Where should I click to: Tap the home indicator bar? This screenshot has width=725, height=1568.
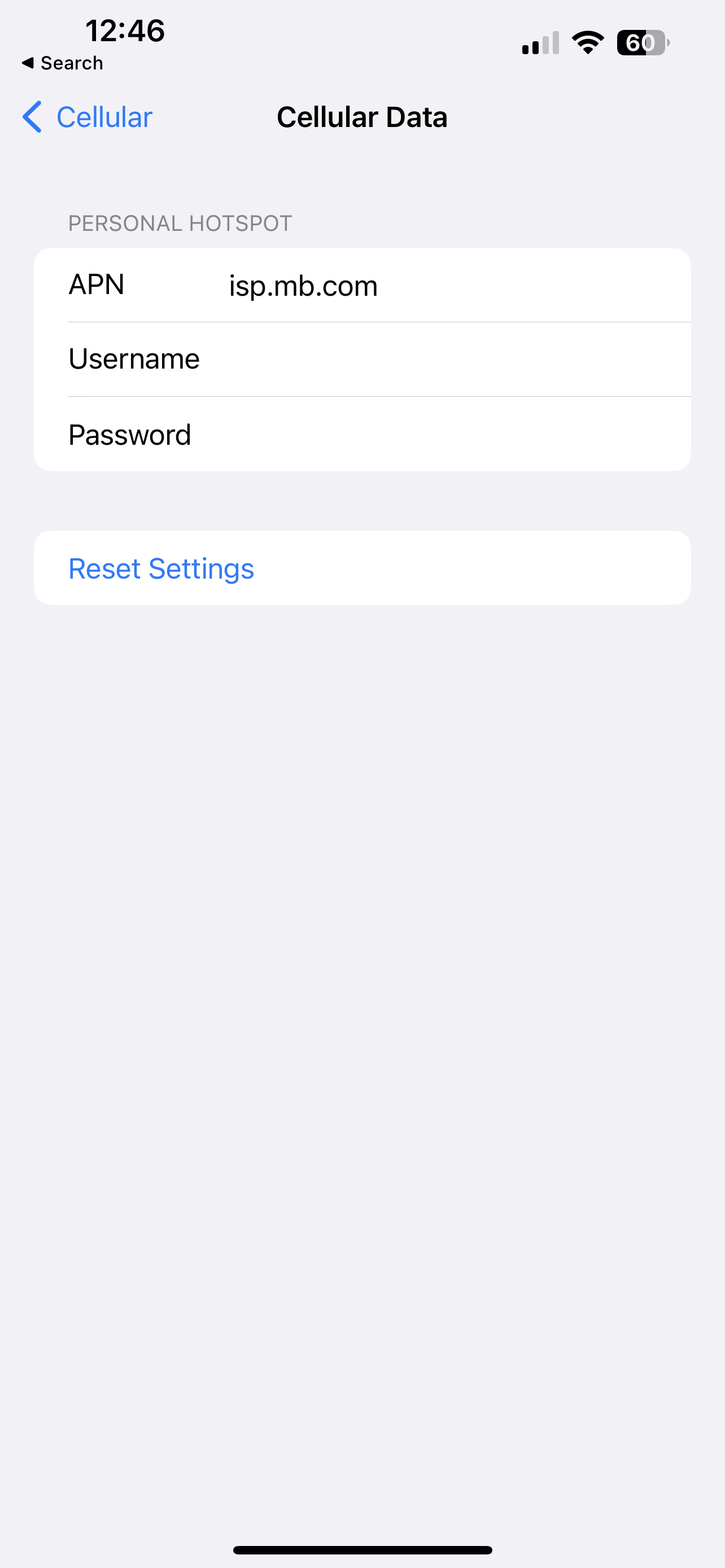click(362, 1549)
